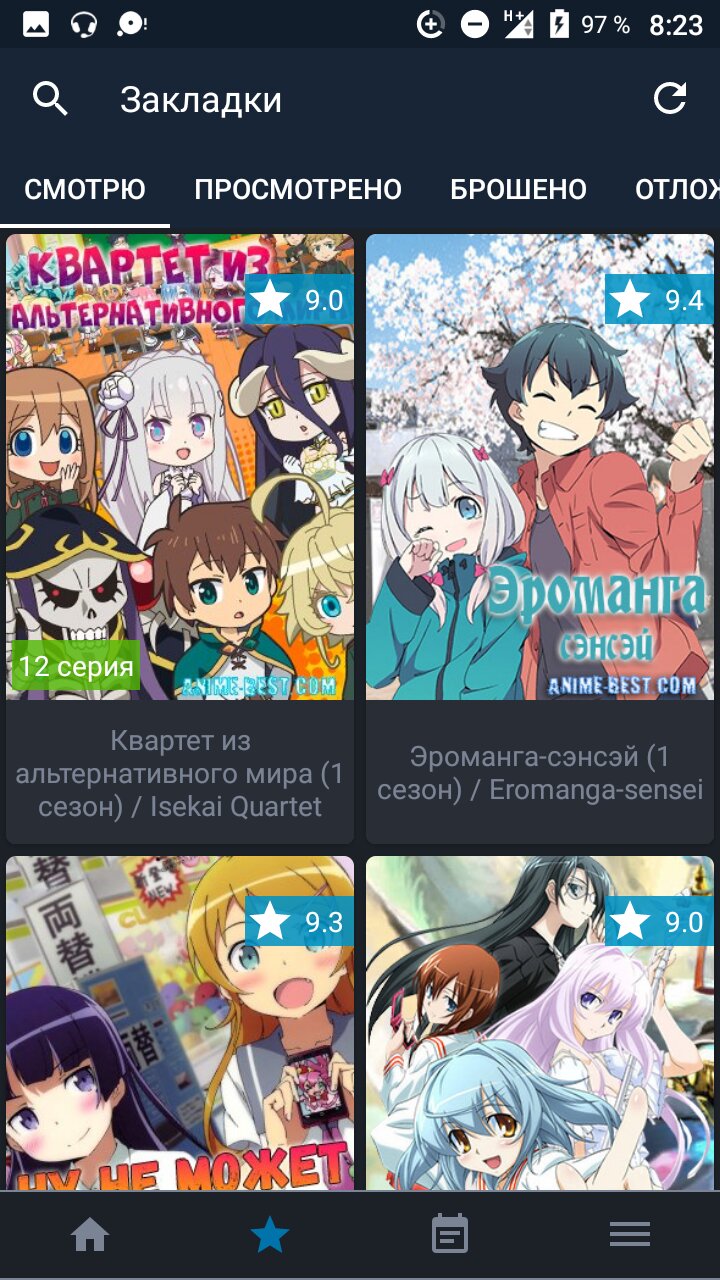
Task: Switch to the БРОШЕНО tab
Action: click(518, 189)
